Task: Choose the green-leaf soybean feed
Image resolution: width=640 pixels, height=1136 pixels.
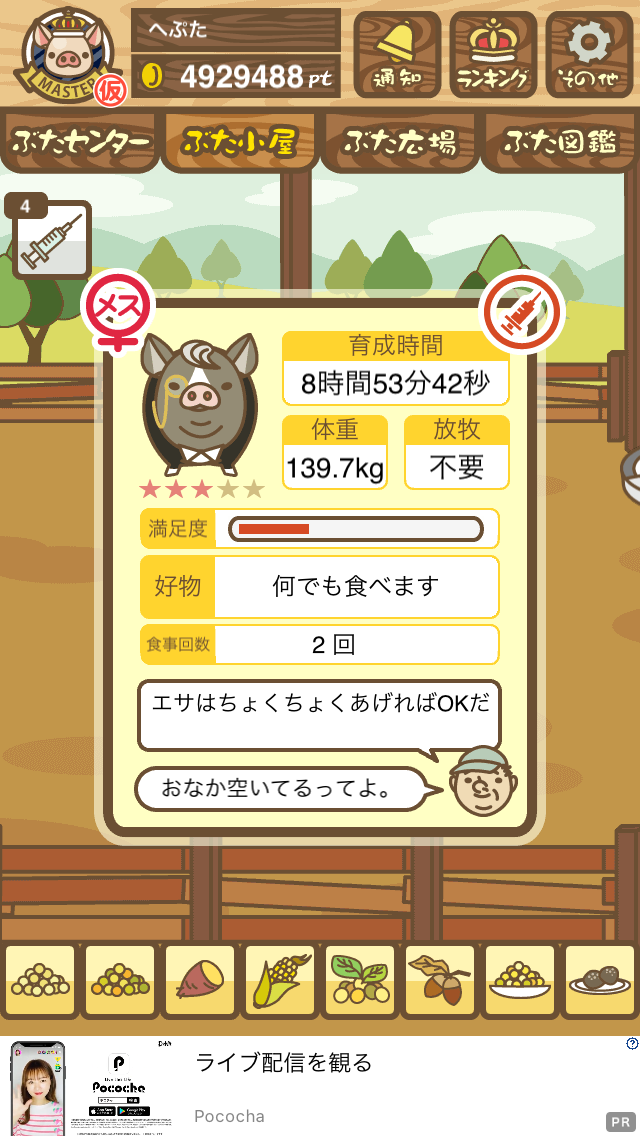Action: point(360,981)
